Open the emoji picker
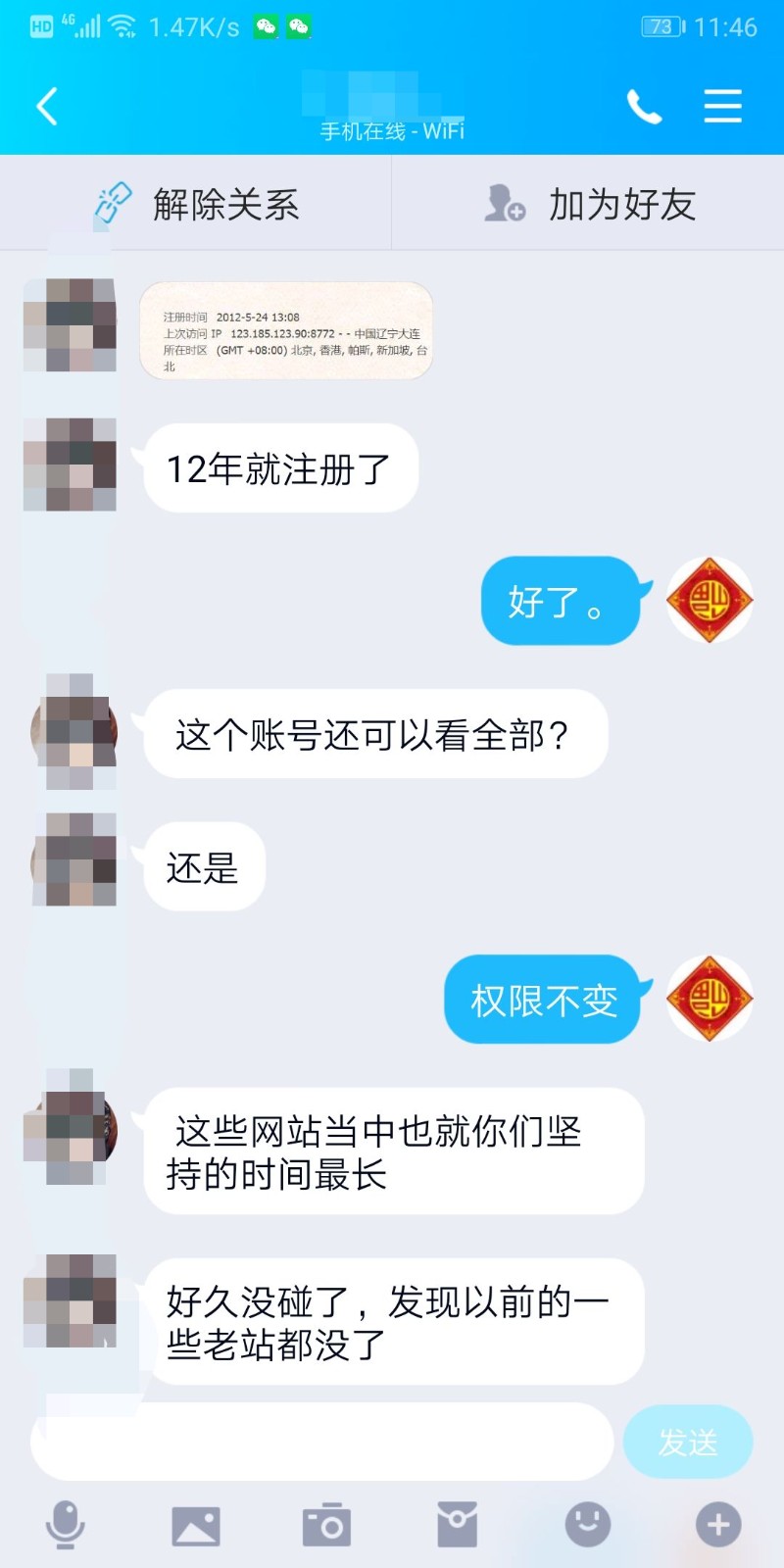This screenshot has width=784, height=1568. click(588, 1525)
